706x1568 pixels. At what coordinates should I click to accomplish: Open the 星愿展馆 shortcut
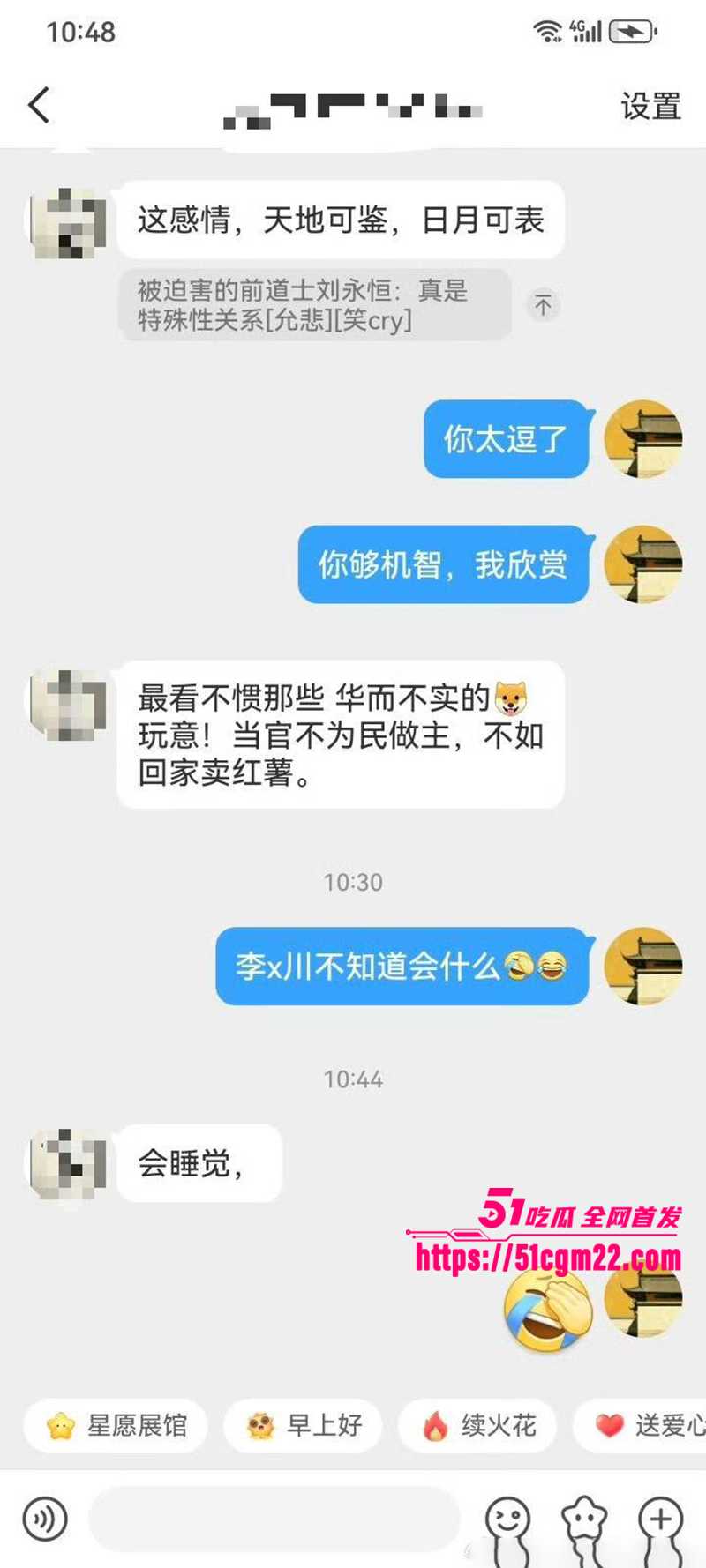click(115, 1425)
